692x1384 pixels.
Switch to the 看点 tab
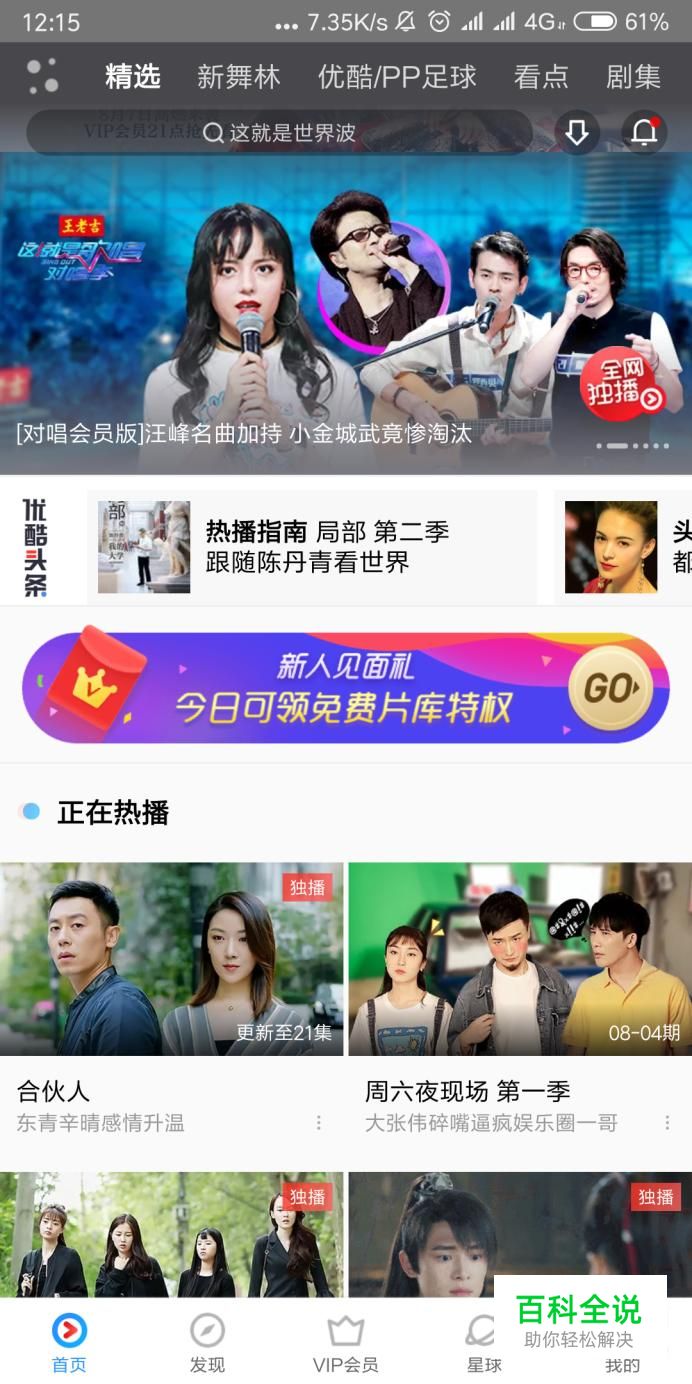tap(541, 77)
